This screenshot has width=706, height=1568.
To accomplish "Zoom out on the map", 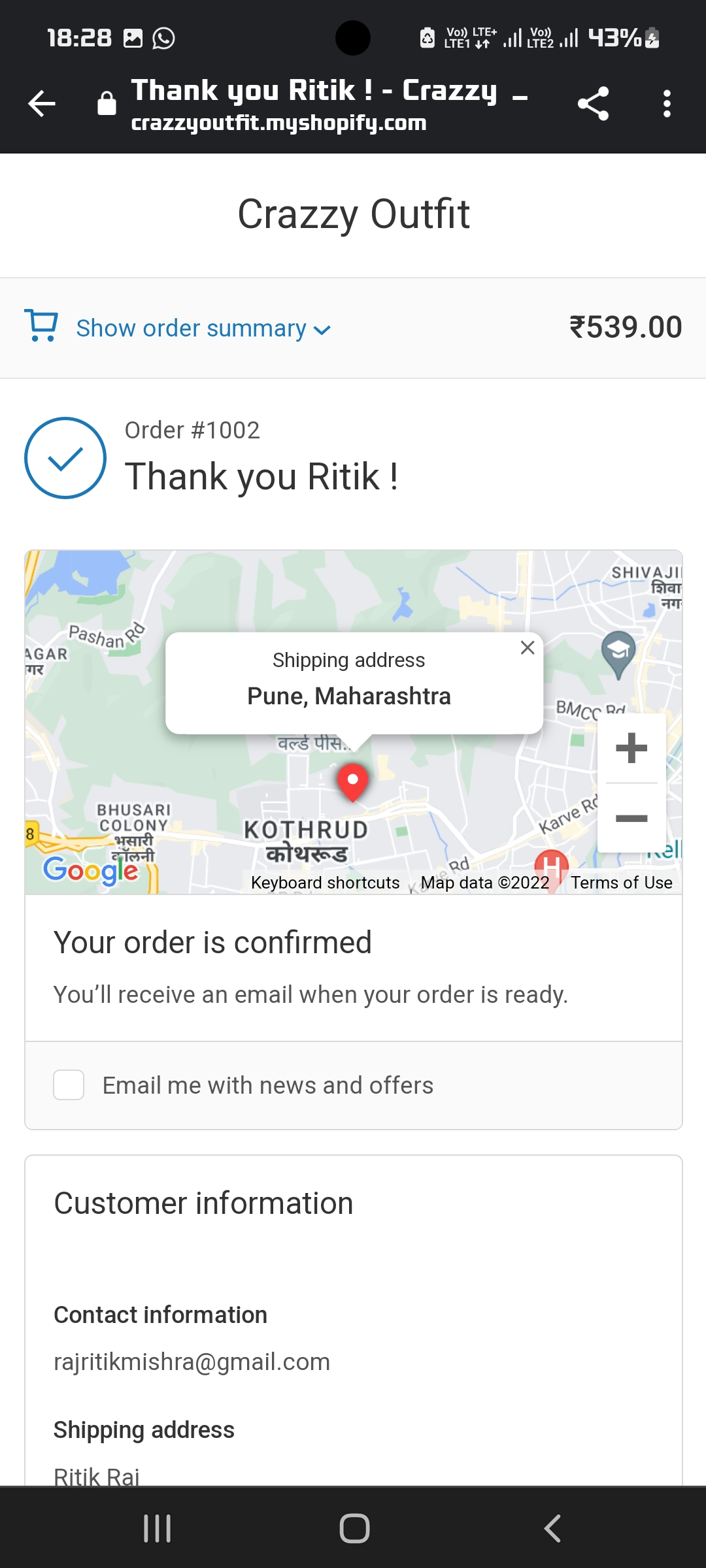I will (x=631, y=818).
